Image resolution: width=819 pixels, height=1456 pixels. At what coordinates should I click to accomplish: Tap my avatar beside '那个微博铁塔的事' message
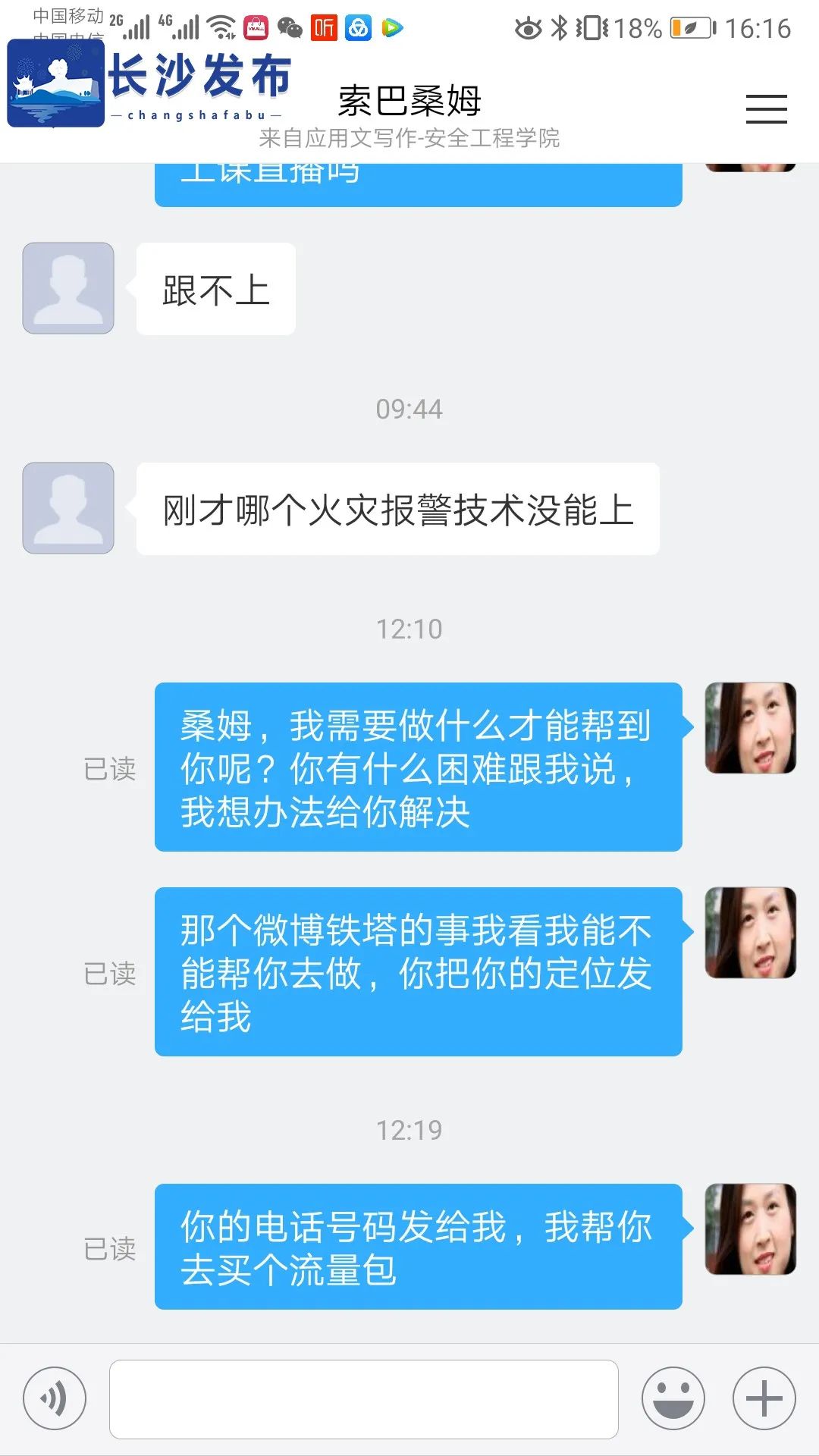point(750,933)
